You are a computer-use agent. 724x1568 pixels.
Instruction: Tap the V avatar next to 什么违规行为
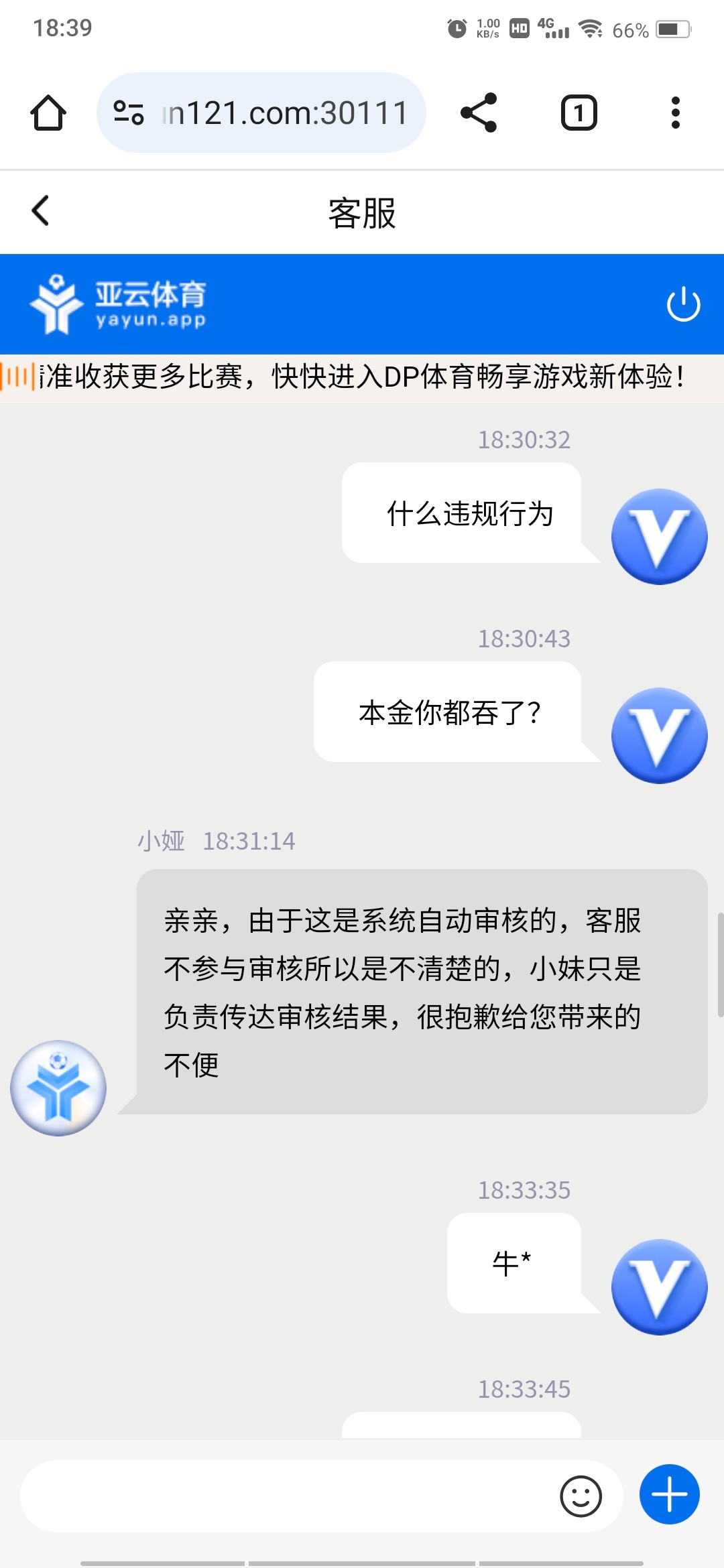pos(659,535)
